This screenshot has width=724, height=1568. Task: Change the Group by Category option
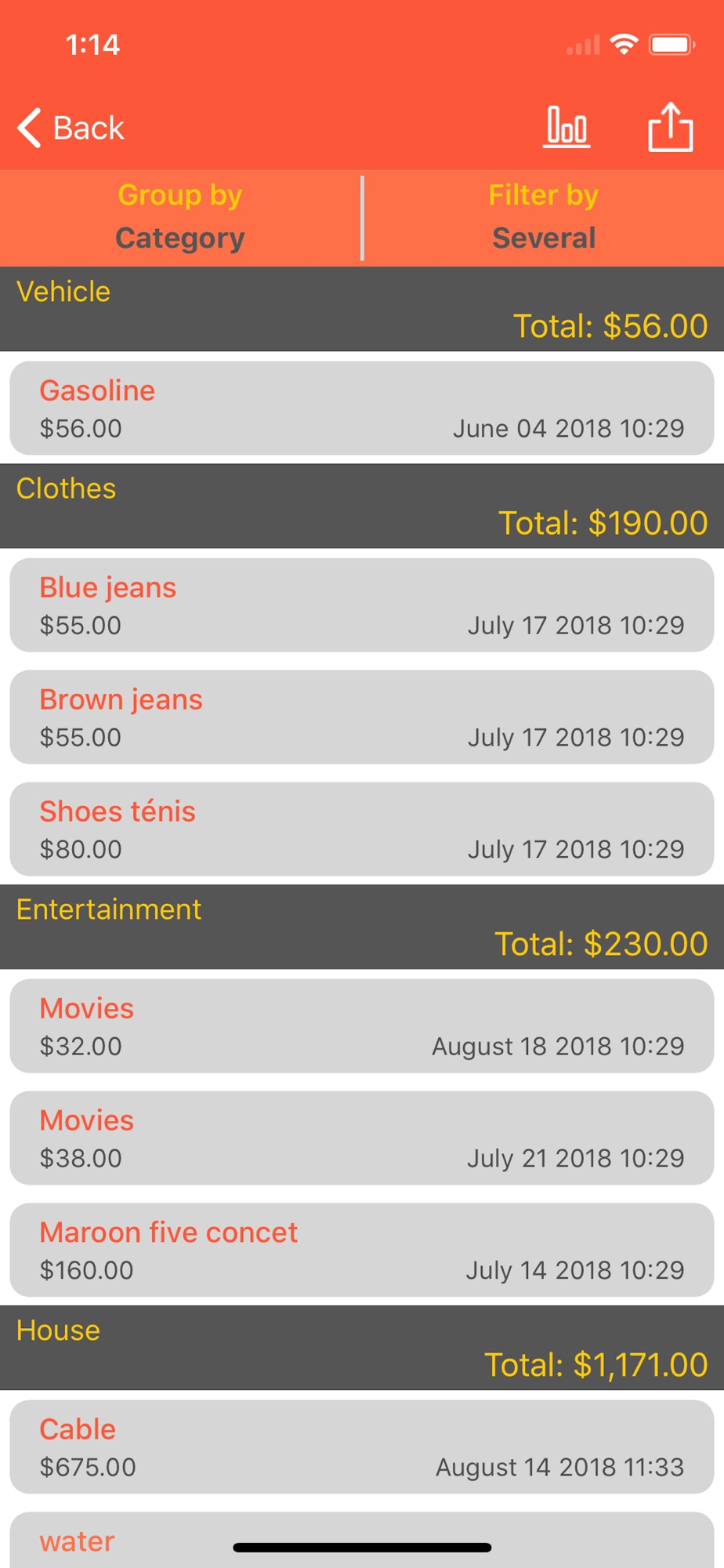pyautogui.click(x=180, y=217)
